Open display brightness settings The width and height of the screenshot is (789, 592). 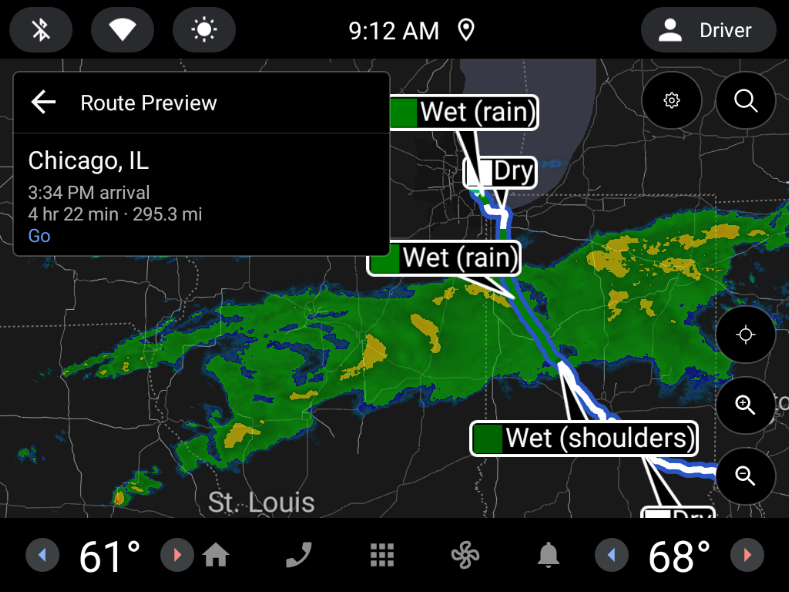tap(204, 30)
